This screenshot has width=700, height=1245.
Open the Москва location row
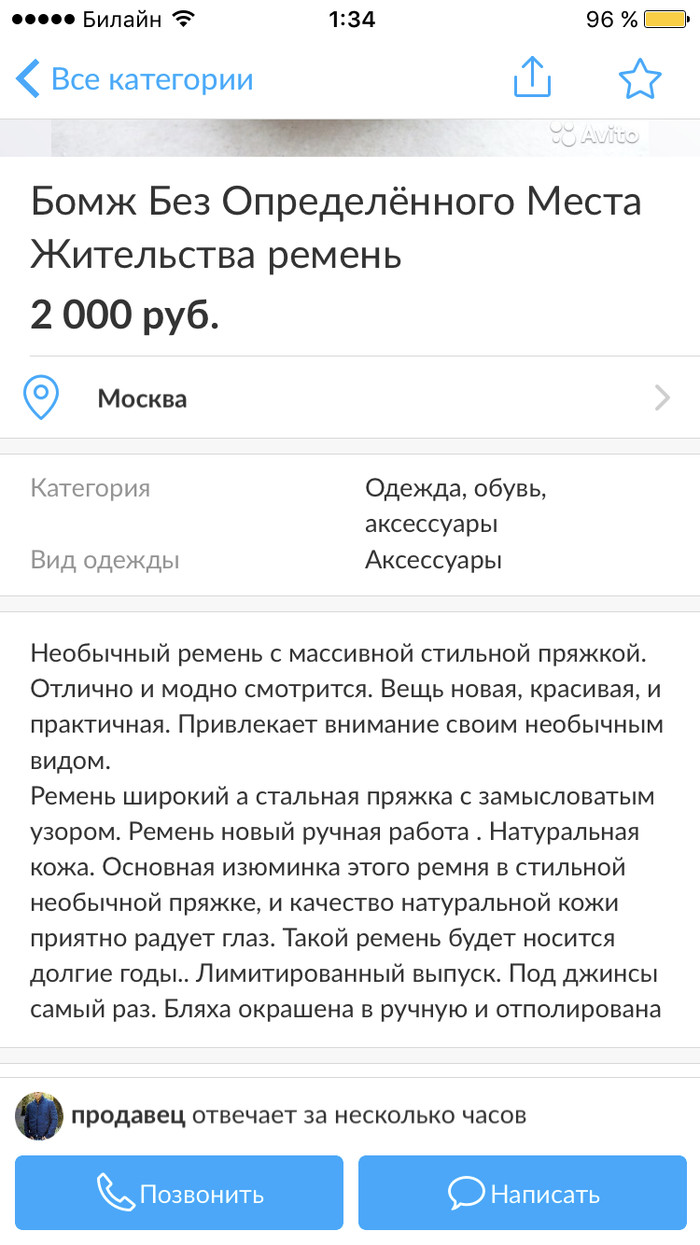(350, 399)
